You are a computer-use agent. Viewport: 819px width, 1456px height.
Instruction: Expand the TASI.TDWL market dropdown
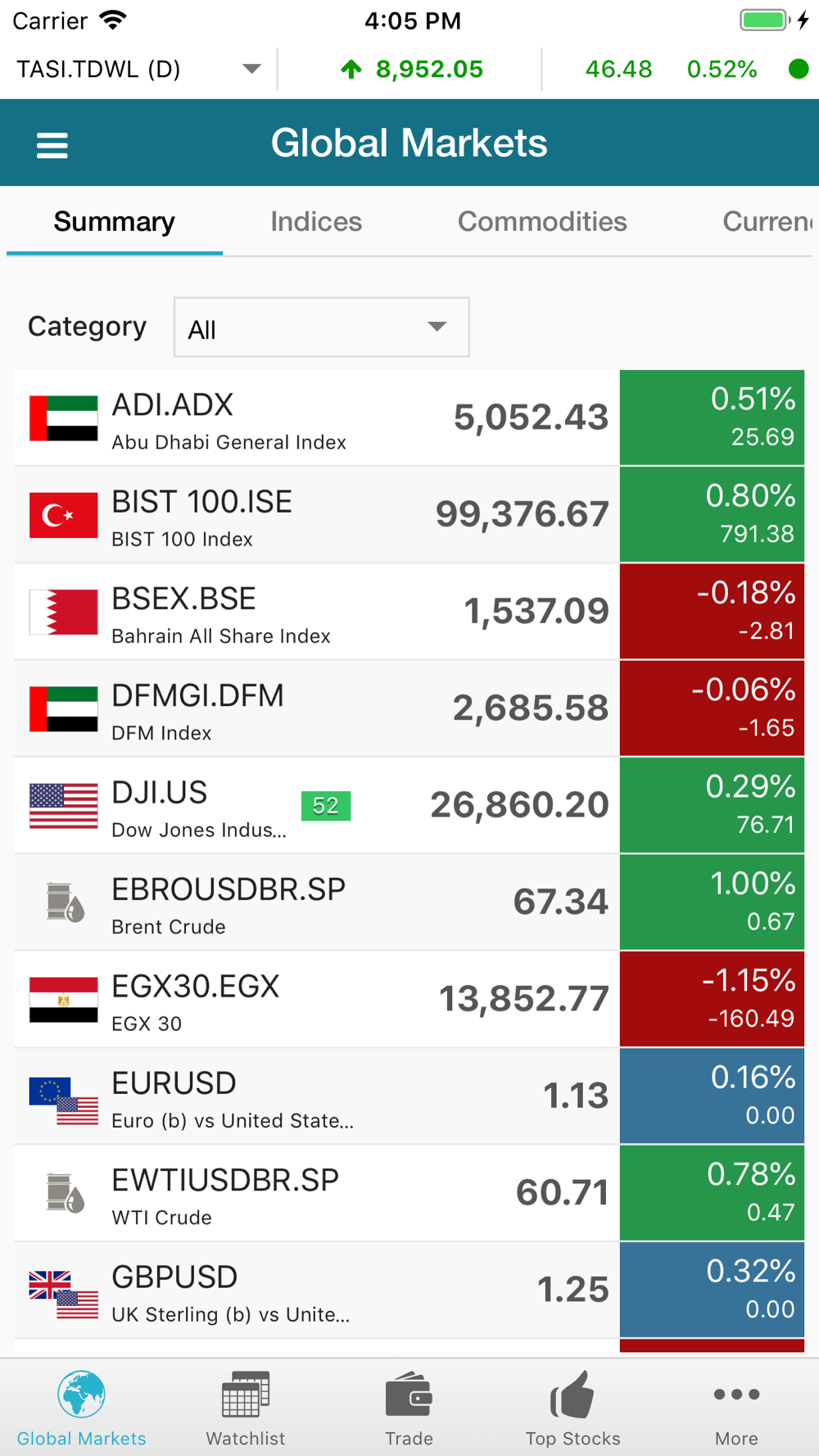tap(139, 70)
